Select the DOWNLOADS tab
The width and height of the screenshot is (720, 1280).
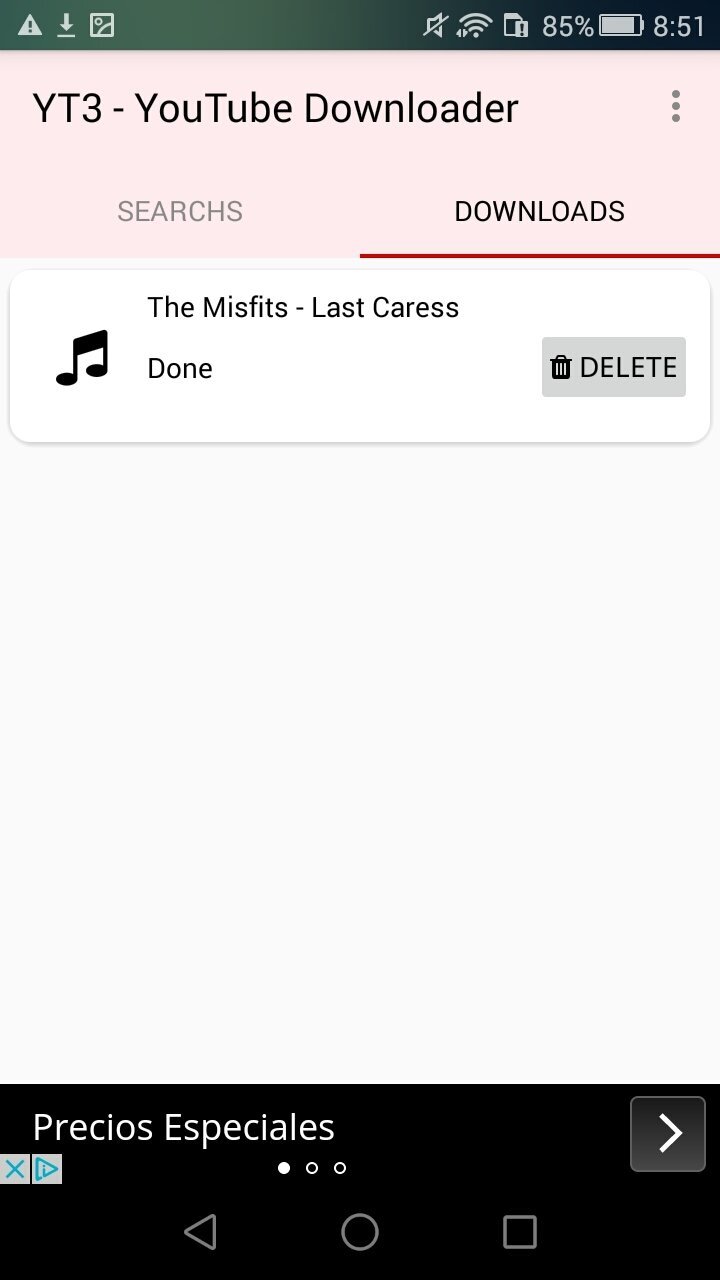coord(539,212)
